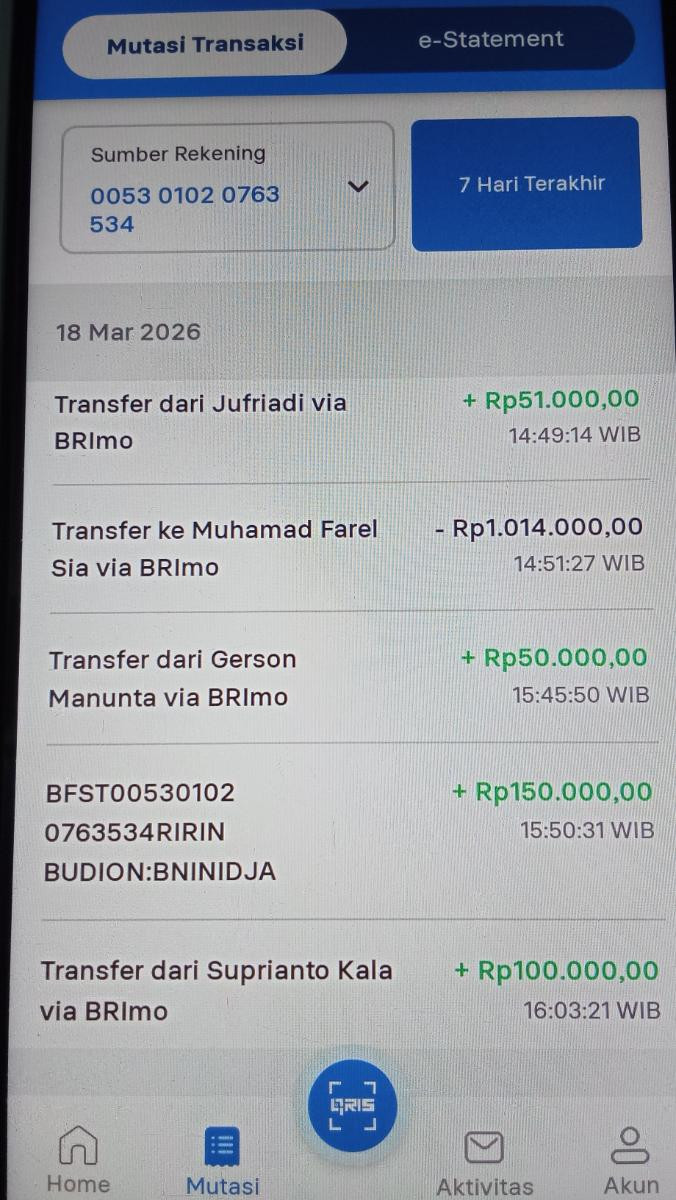Go to the Home tab
676x1200 pixels.
[x=78, y=1160]
